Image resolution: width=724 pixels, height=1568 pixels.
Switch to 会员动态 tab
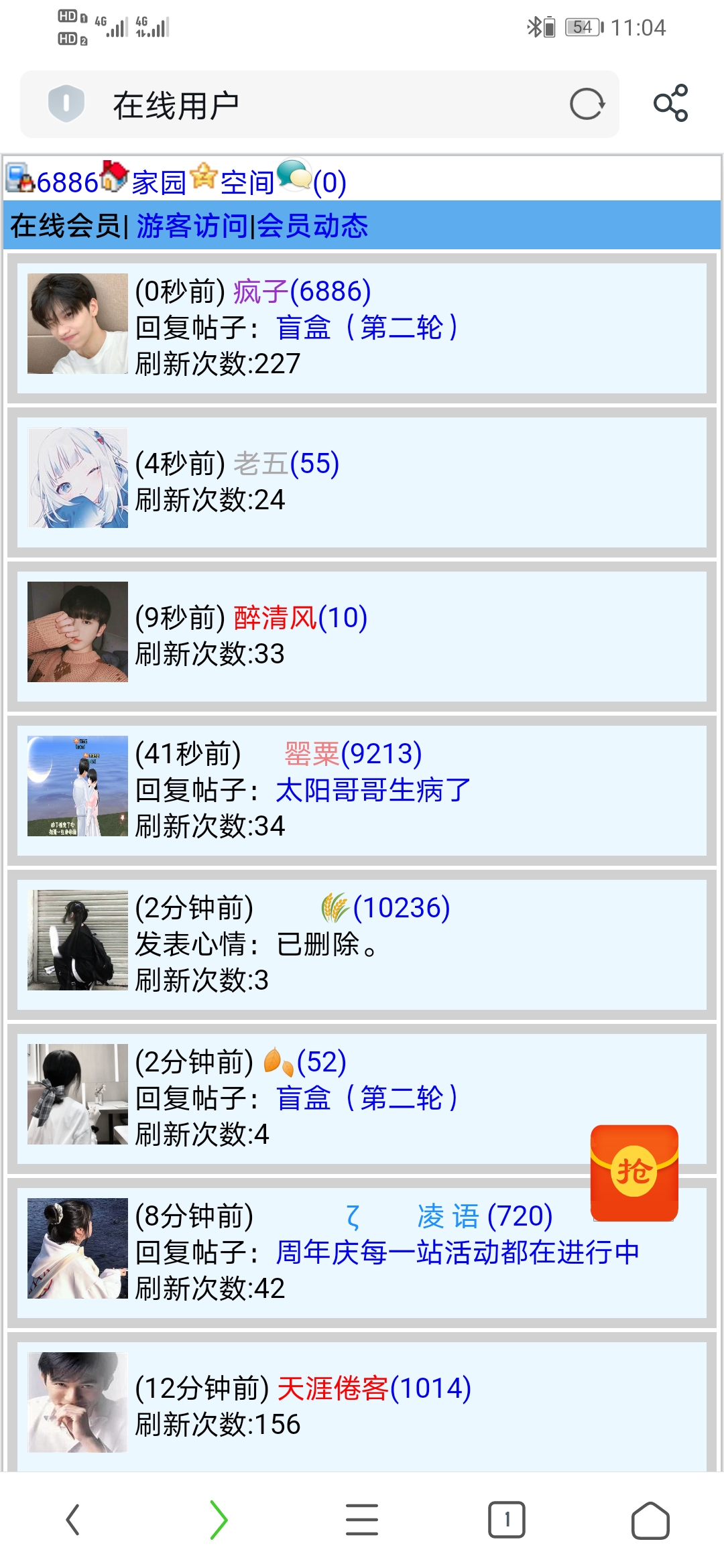click(x=313, y=226)
